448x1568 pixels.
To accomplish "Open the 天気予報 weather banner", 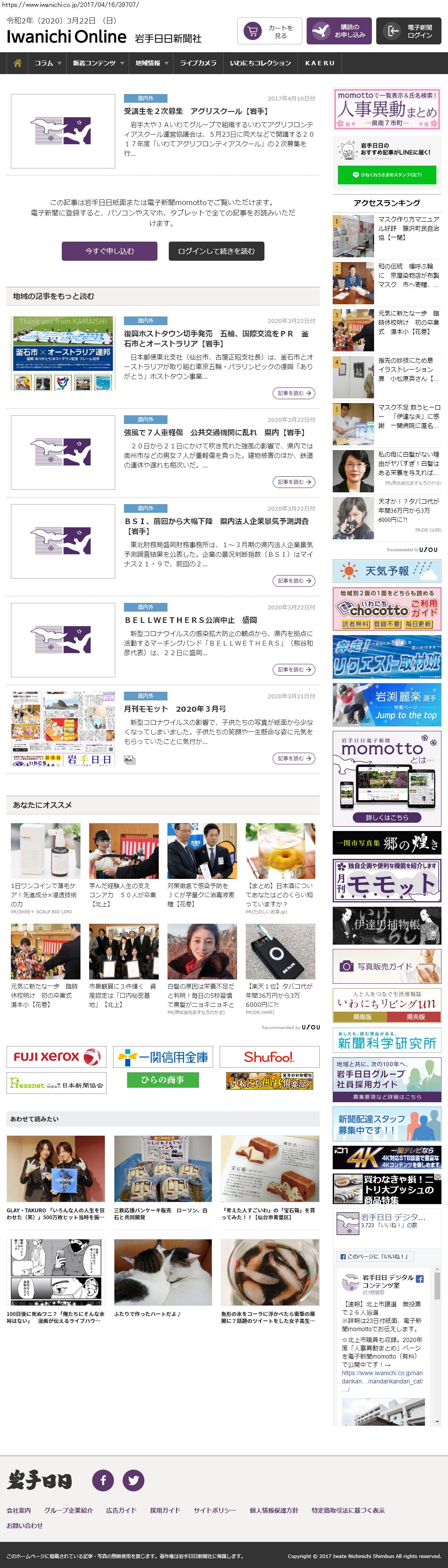I will click(387, 571).
